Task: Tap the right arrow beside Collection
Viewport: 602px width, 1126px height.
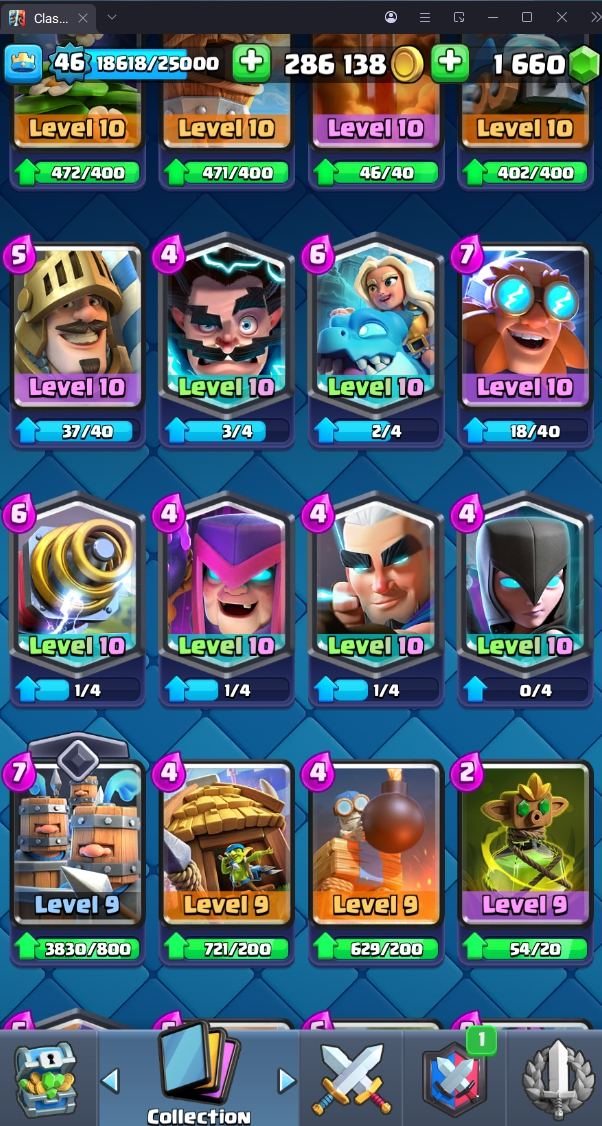Action: coord(287,1080)
